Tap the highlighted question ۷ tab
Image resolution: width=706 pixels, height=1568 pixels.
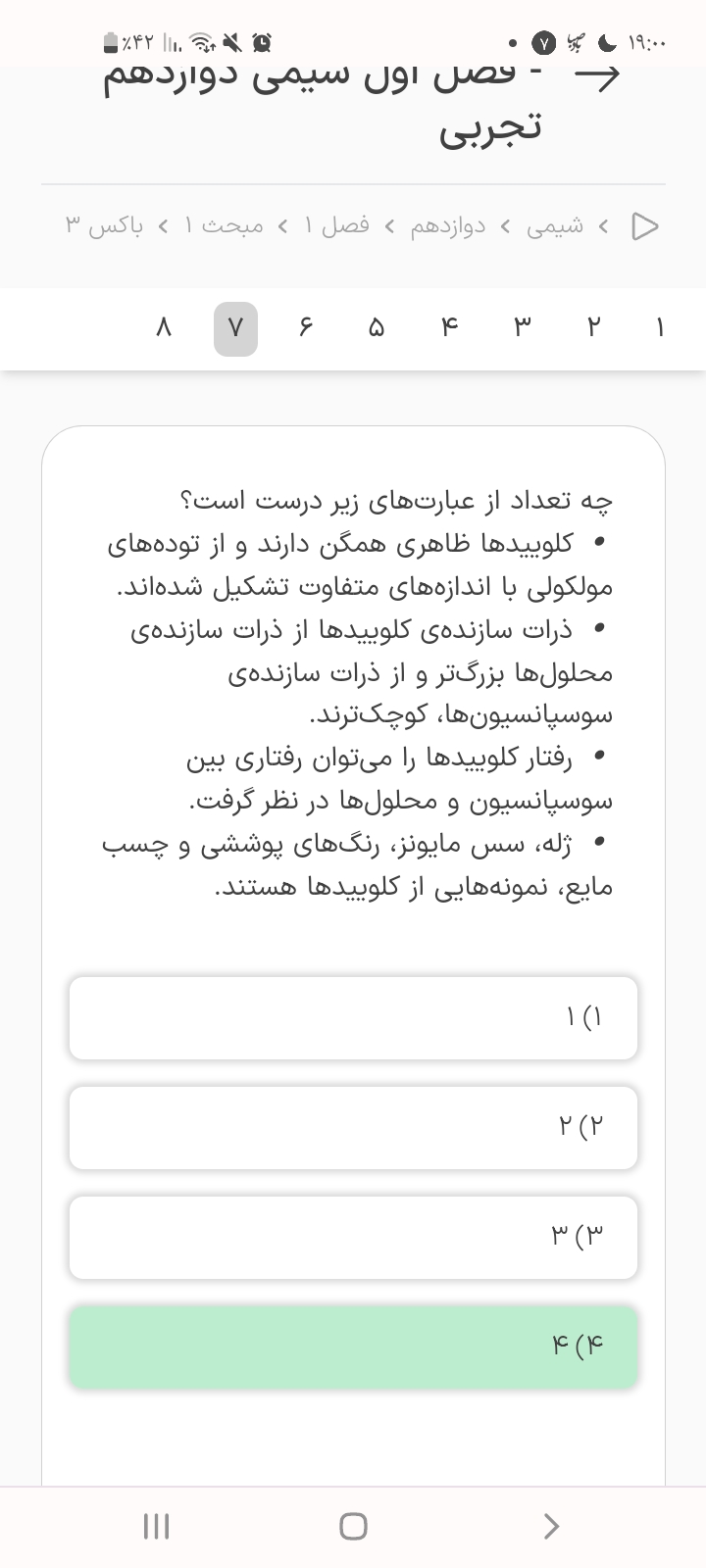pos(235,328)
